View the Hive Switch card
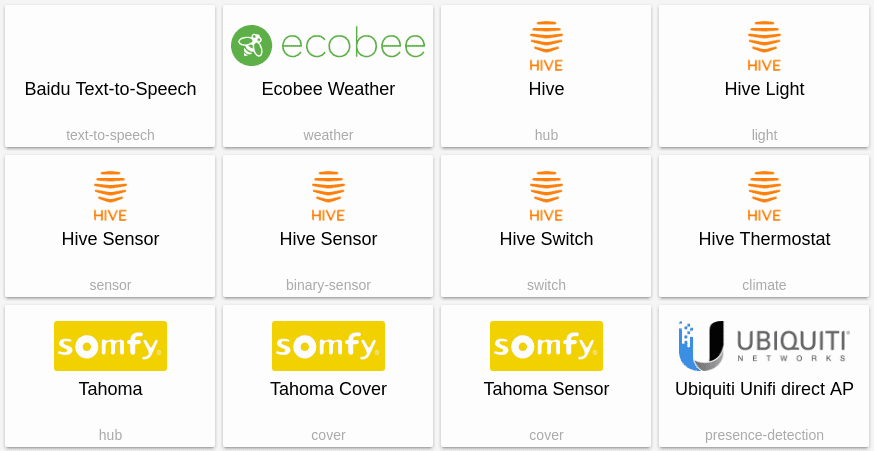This screenshot has width=874, height=451. tap(546, 239)
